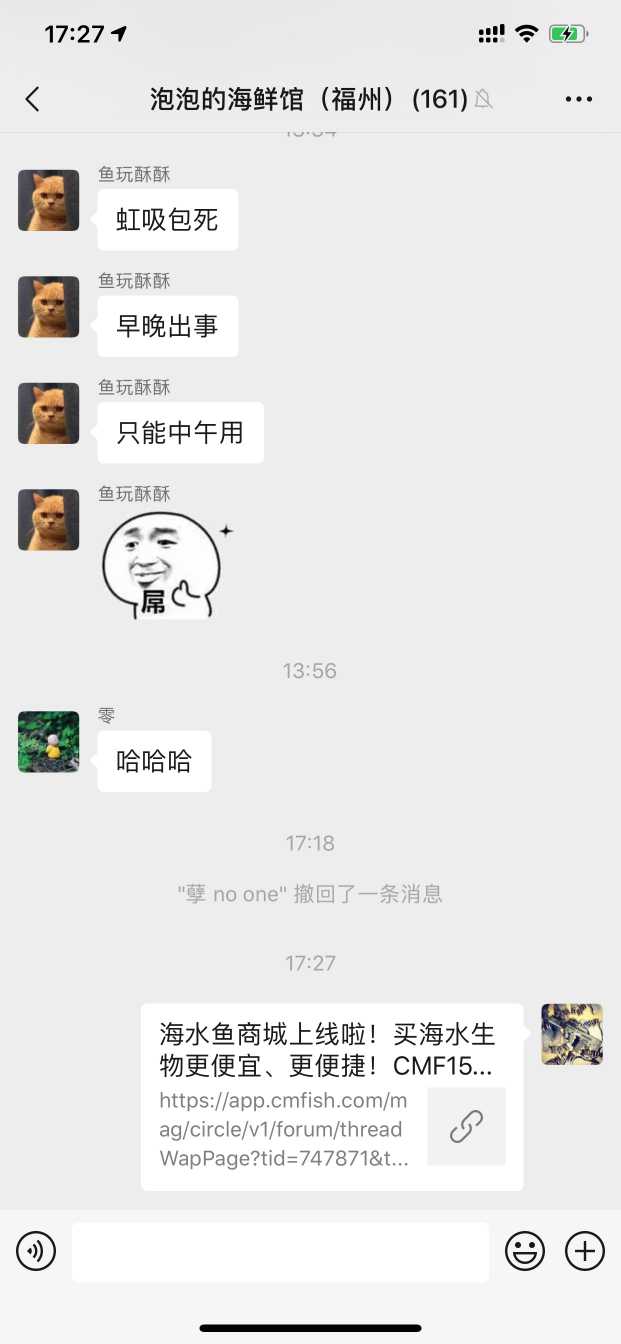
Task: Open the emoji sticker panel
Action: [x=525, y=1251]
